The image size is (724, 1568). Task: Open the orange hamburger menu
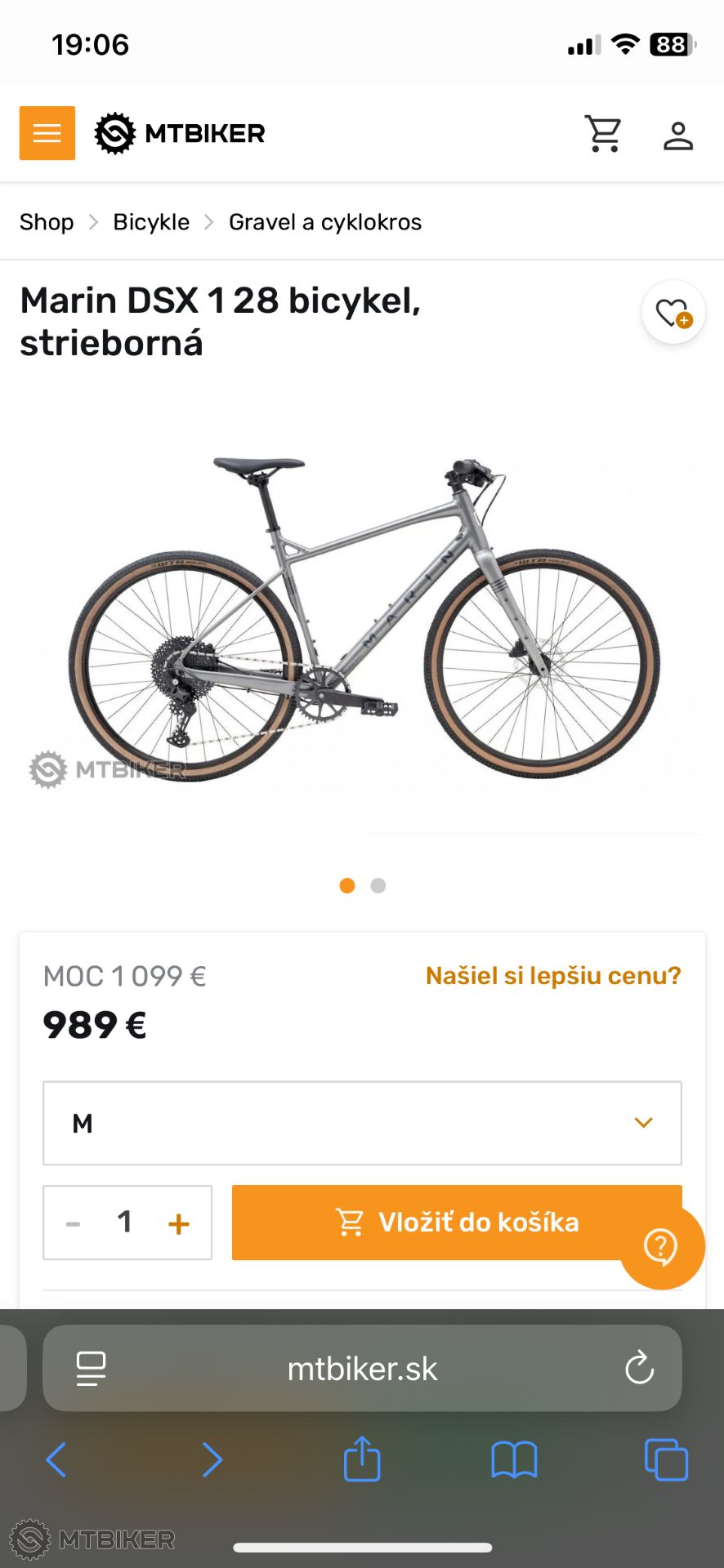47,133
